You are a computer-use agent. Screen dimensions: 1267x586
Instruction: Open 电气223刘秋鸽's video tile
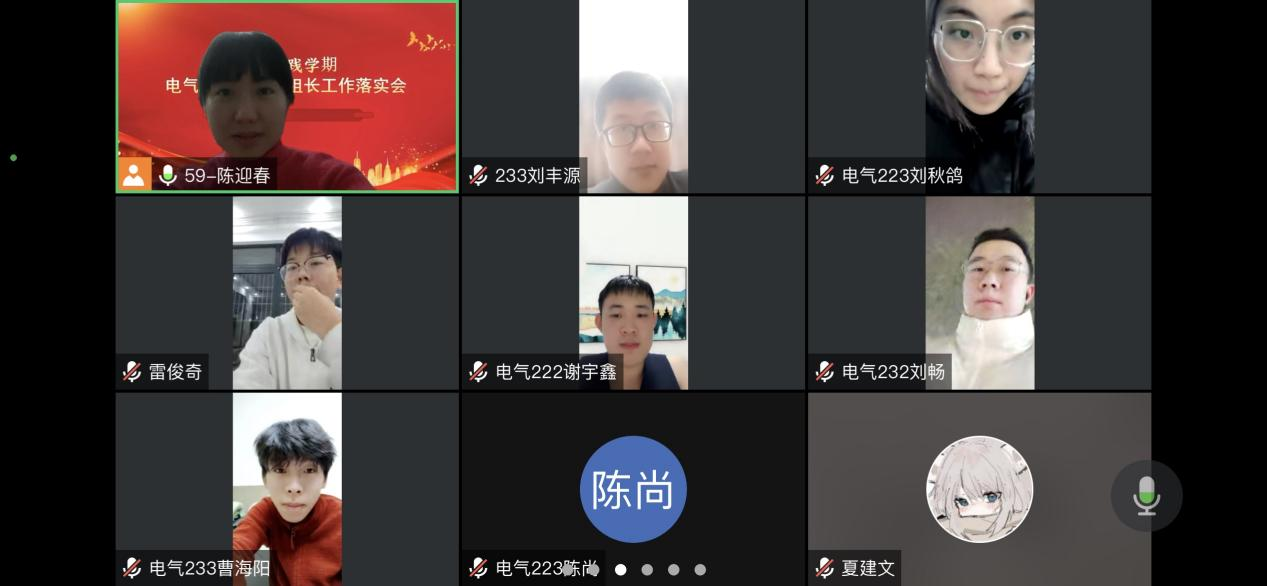pyautogui.click(x=979, y=97)
